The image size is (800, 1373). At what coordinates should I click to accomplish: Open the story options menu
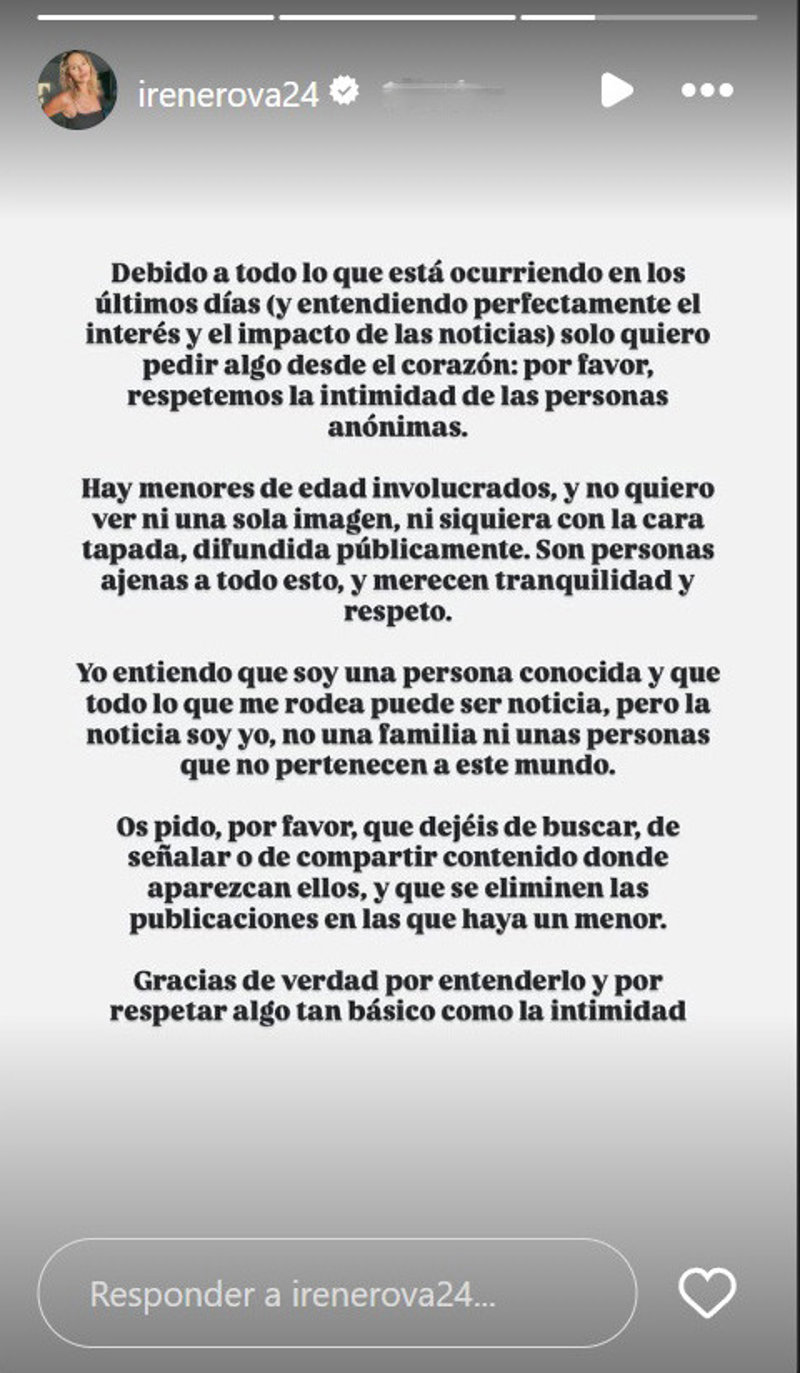[707, 91]
